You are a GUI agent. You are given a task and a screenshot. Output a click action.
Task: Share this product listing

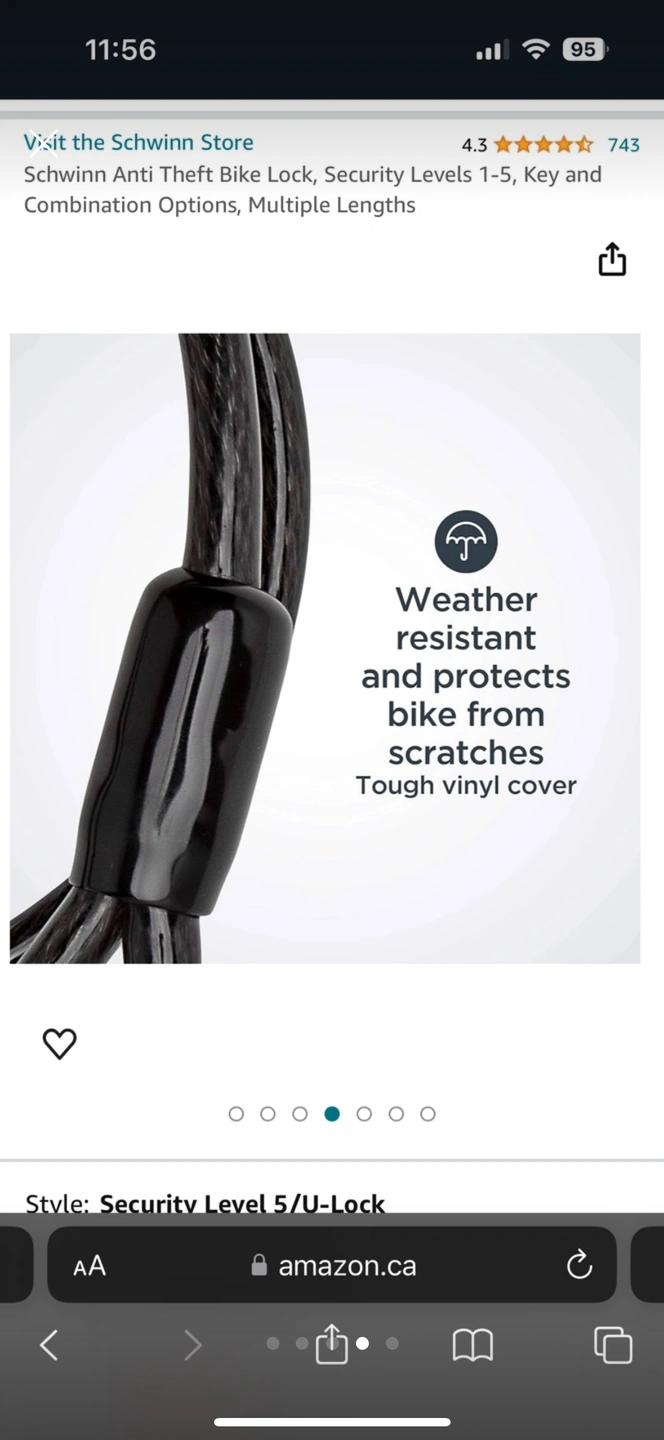pyautogui.click(x=612, y=259)
